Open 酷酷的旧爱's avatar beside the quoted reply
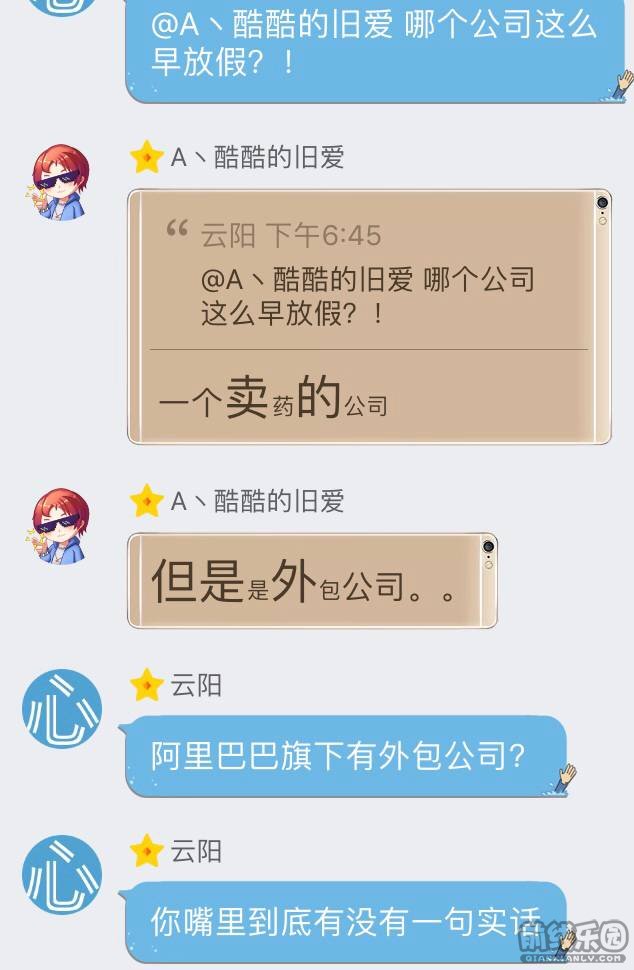The width and height of the screenshot is (634, 970). [62, 183]
